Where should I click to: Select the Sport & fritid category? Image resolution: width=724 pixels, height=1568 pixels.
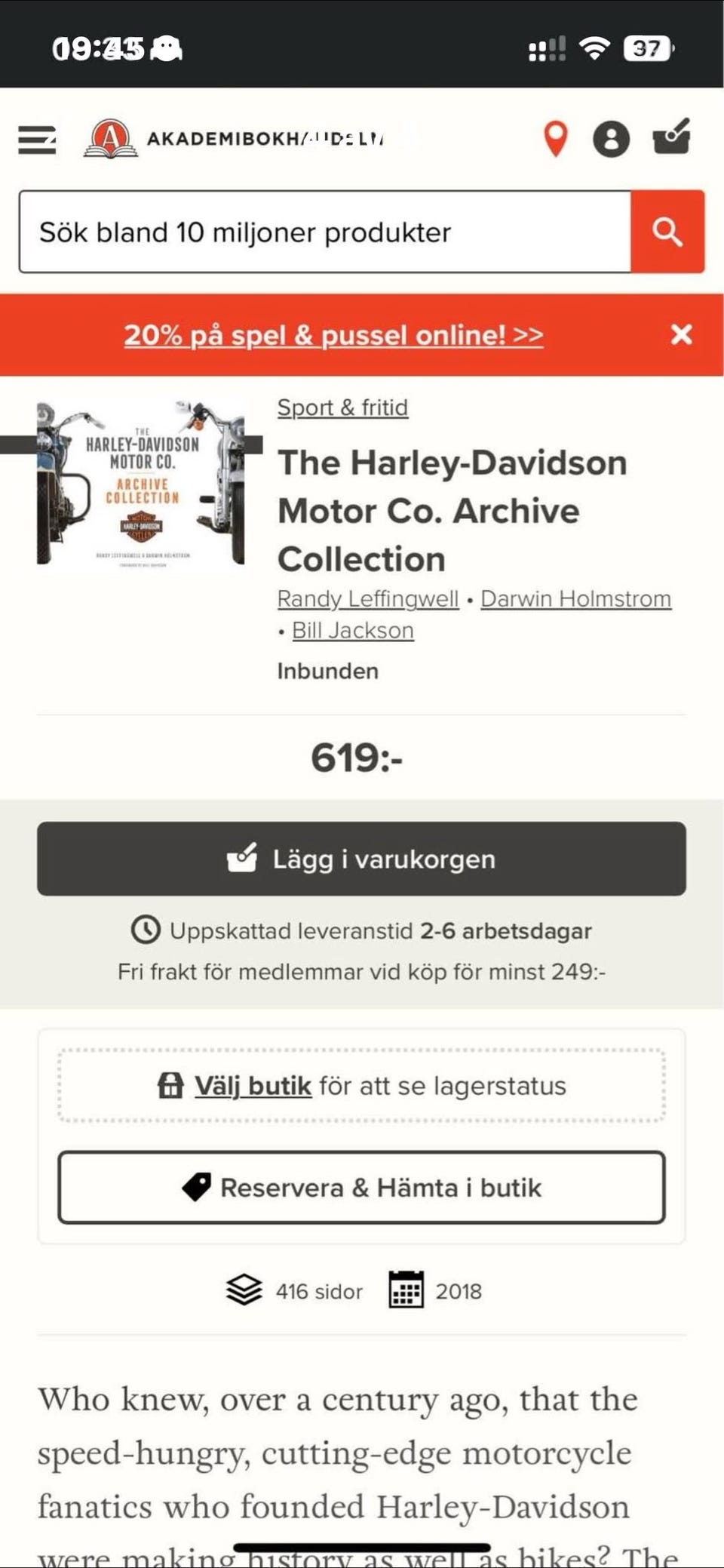click(x=342, y=407)
